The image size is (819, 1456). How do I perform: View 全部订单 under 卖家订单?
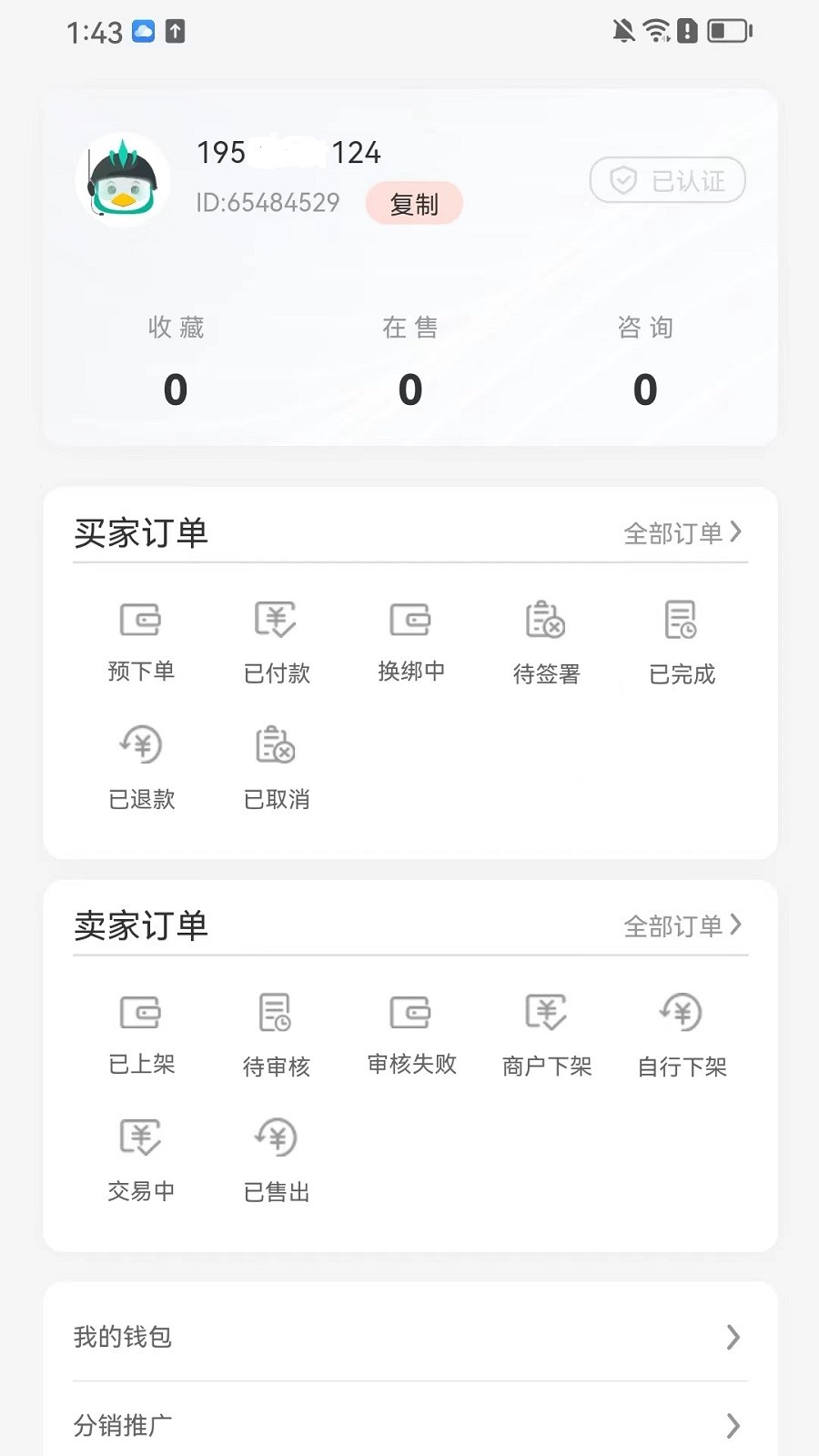pyautogui.click(x=682, y=926)
